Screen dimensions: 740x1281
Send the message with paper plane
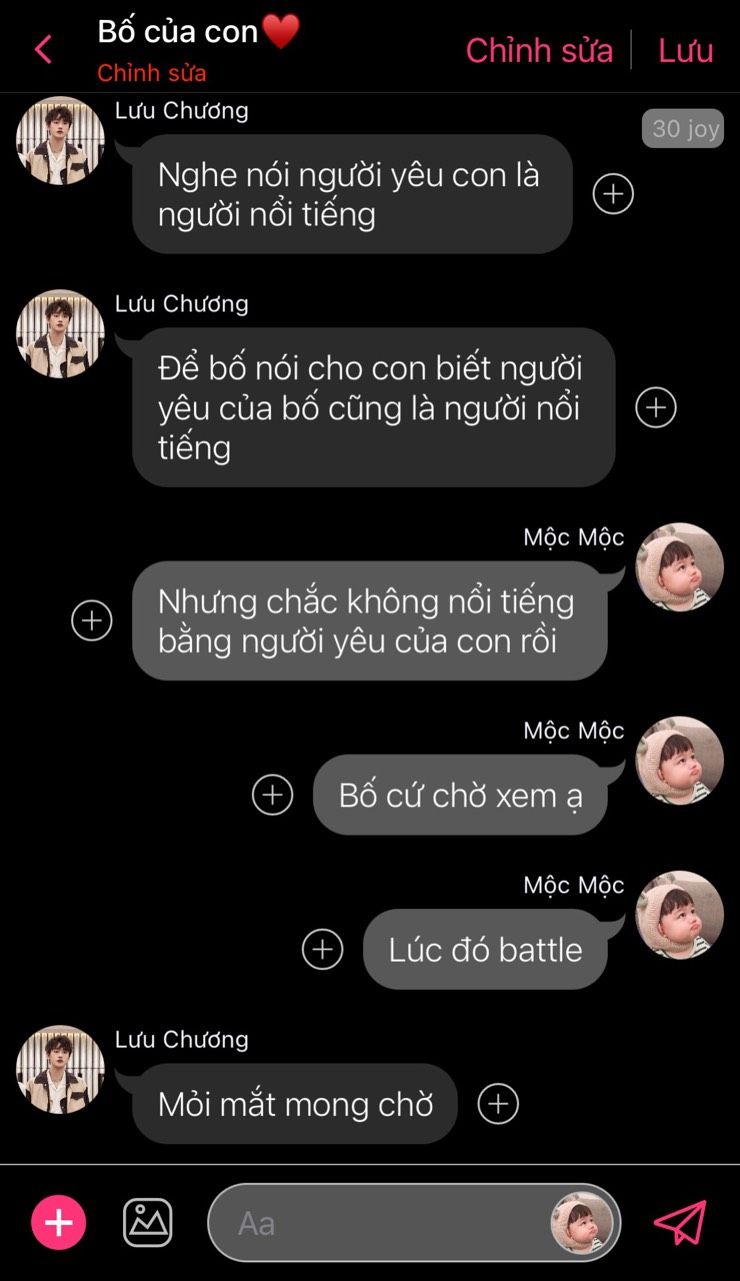tap(680, 1222)
